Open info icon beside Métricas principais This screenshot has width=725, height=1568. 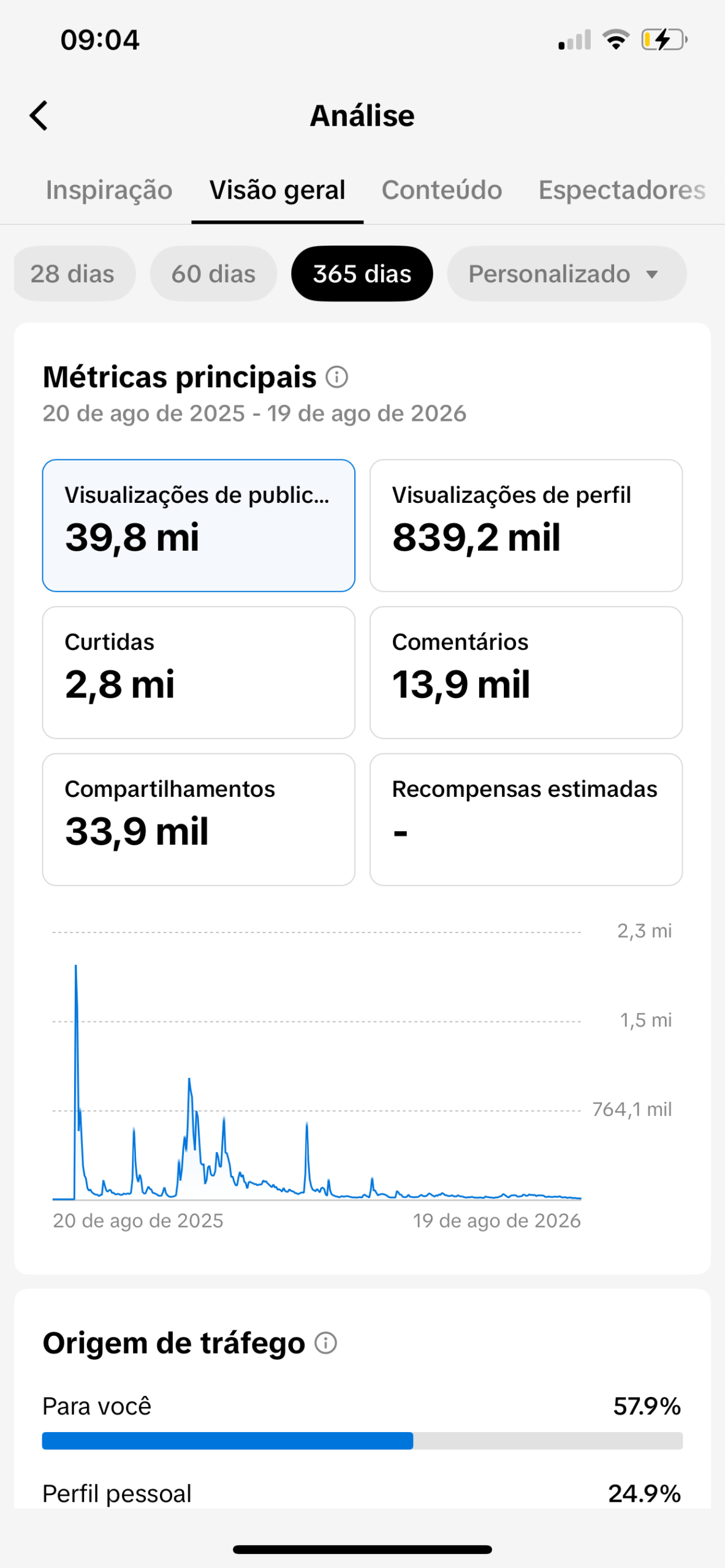(336, 377)
